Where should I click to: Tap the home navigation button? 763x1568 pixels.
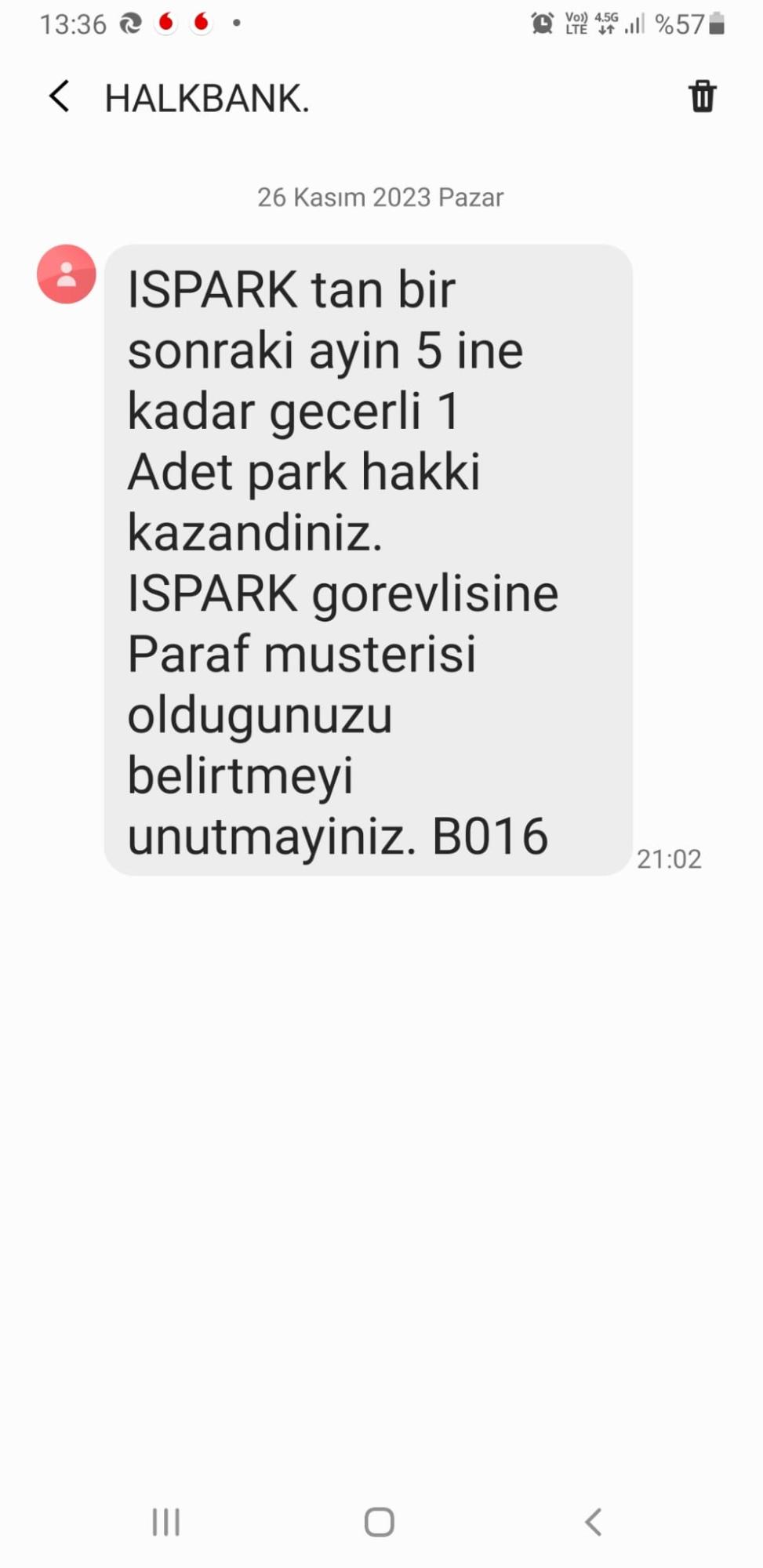[380, 1522]
